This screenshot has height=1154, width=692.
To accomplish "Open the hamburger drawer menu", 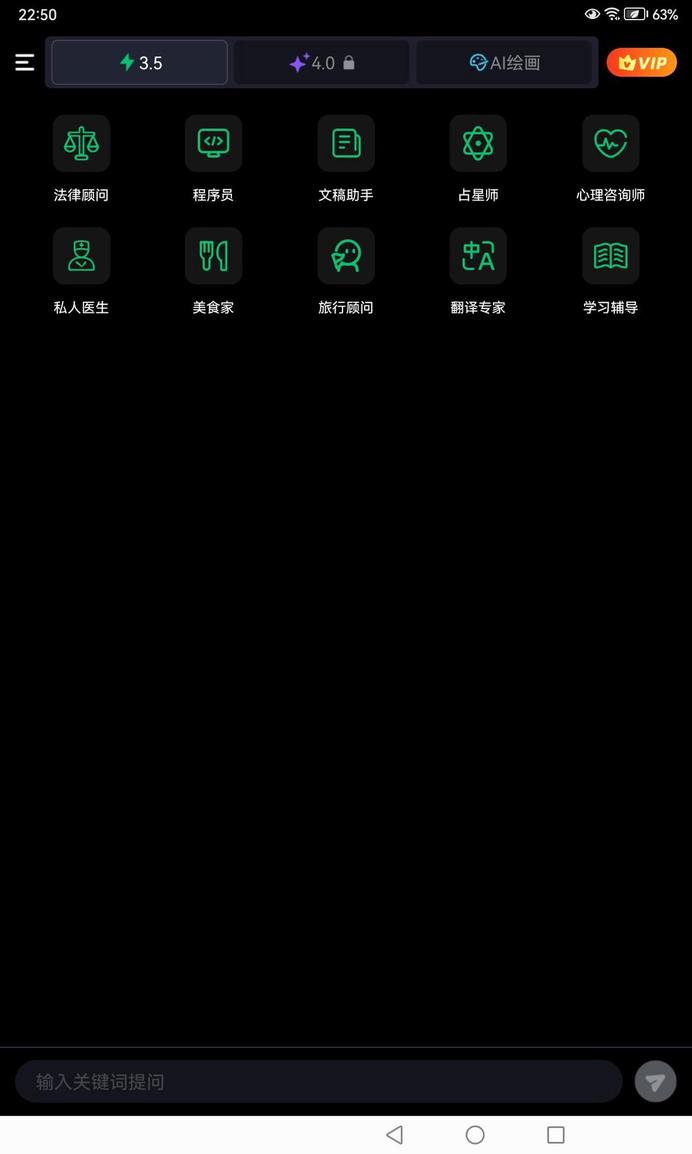I will click(25, 63).
